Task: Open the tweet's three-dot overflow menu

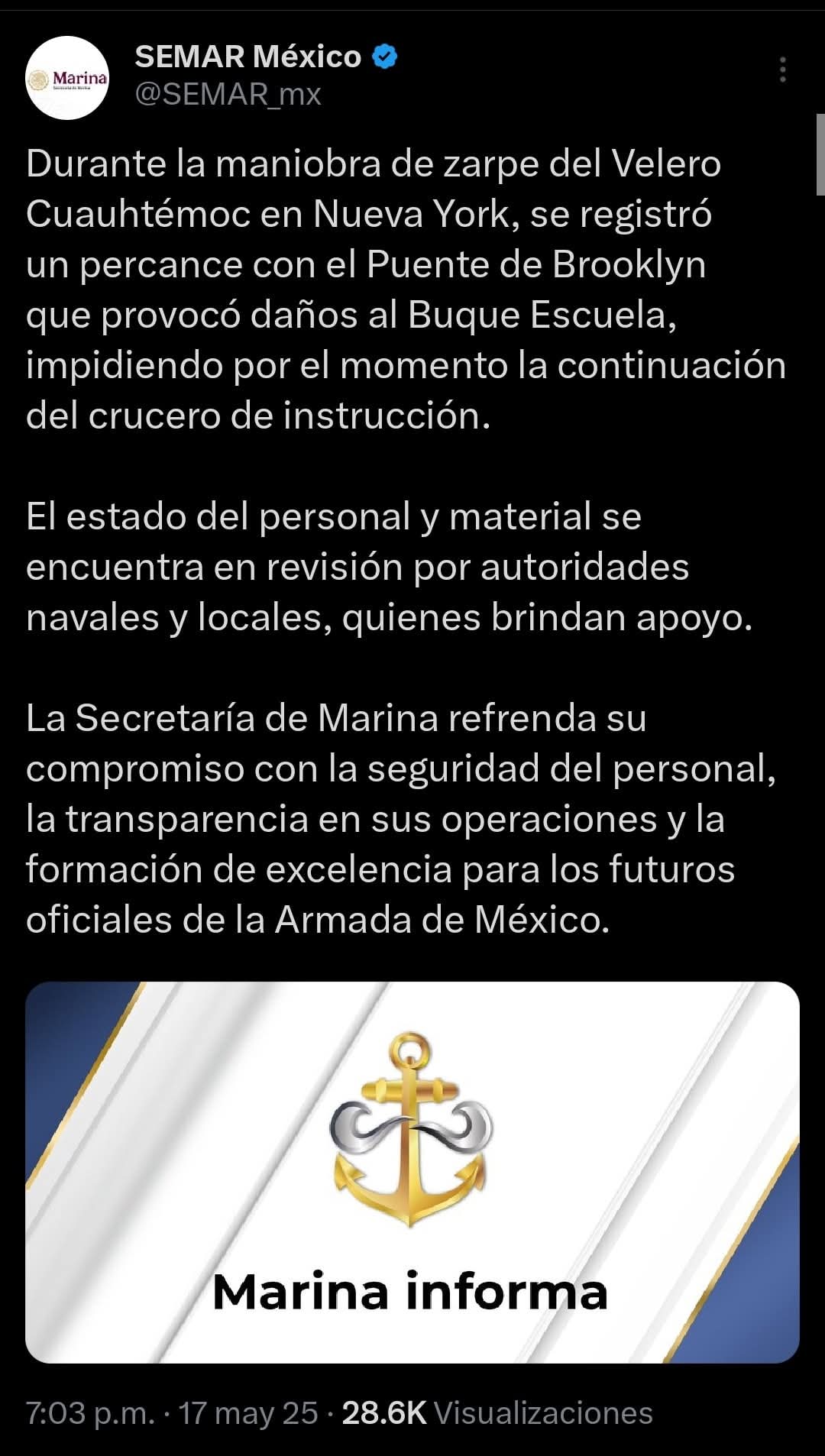Action: (782, 70)
